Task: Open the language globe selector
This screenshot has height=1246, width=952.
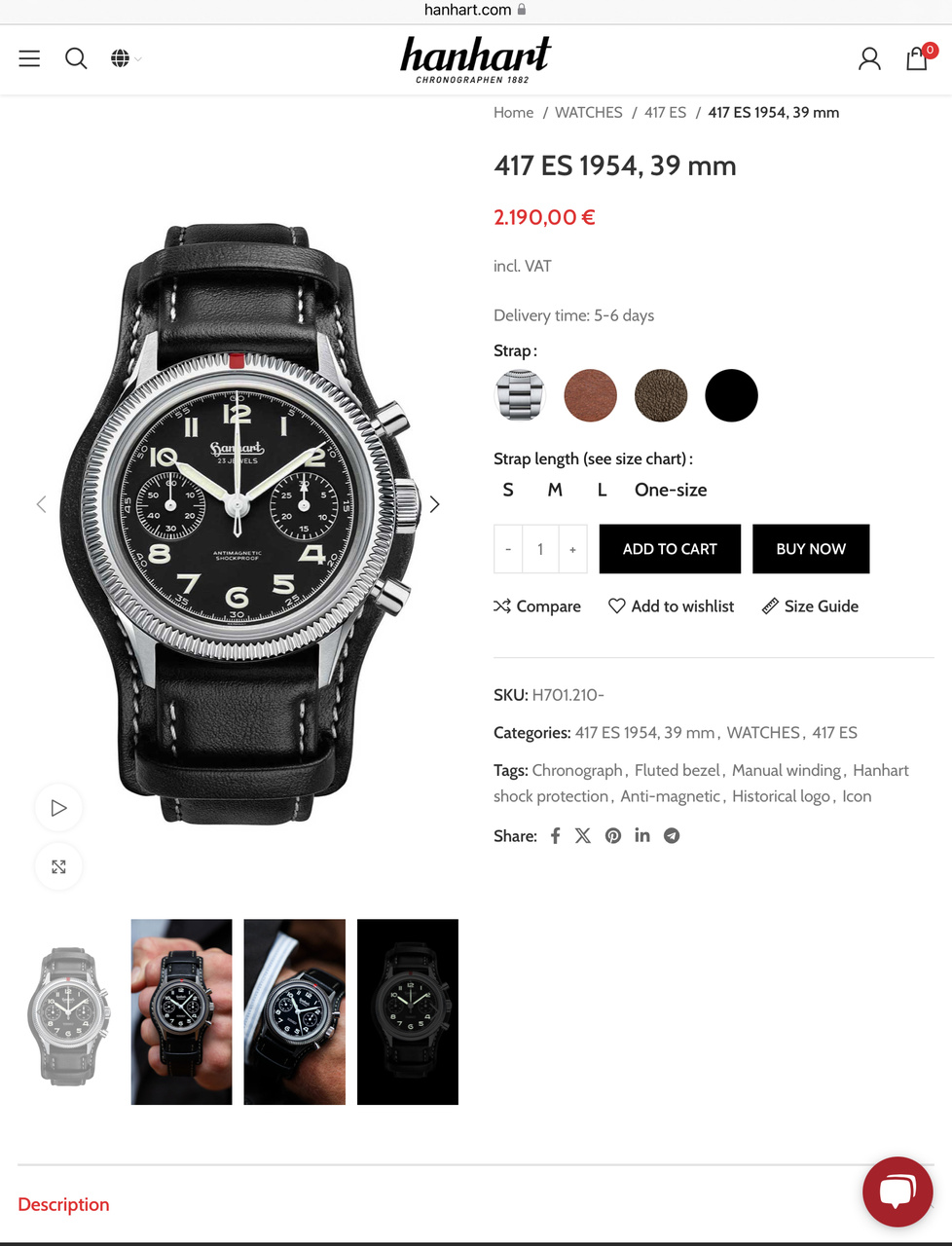Action: (x=121, y=58)
